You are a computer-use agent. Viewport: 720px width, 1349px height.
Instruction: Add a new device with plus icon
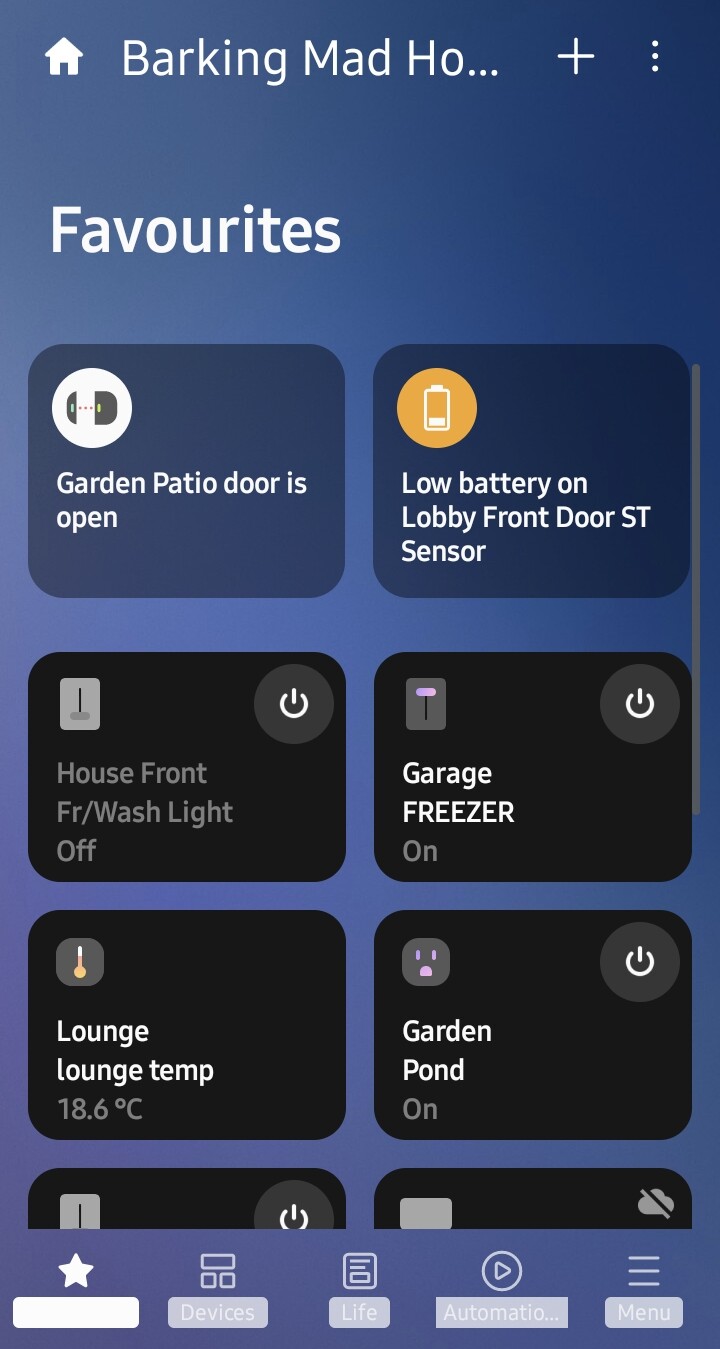575,58
